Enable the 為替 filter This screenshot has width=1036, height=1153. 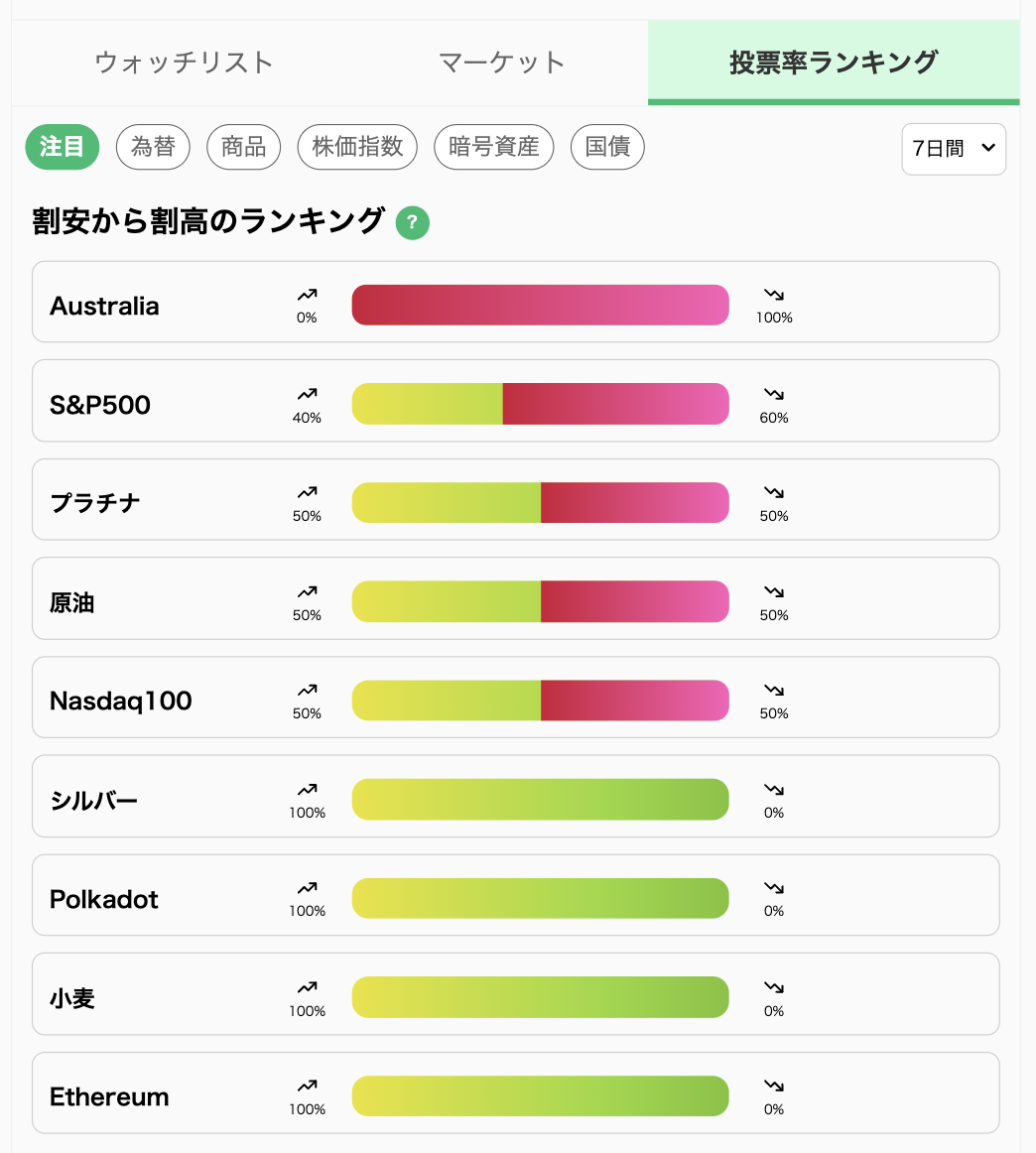(153, 147)
